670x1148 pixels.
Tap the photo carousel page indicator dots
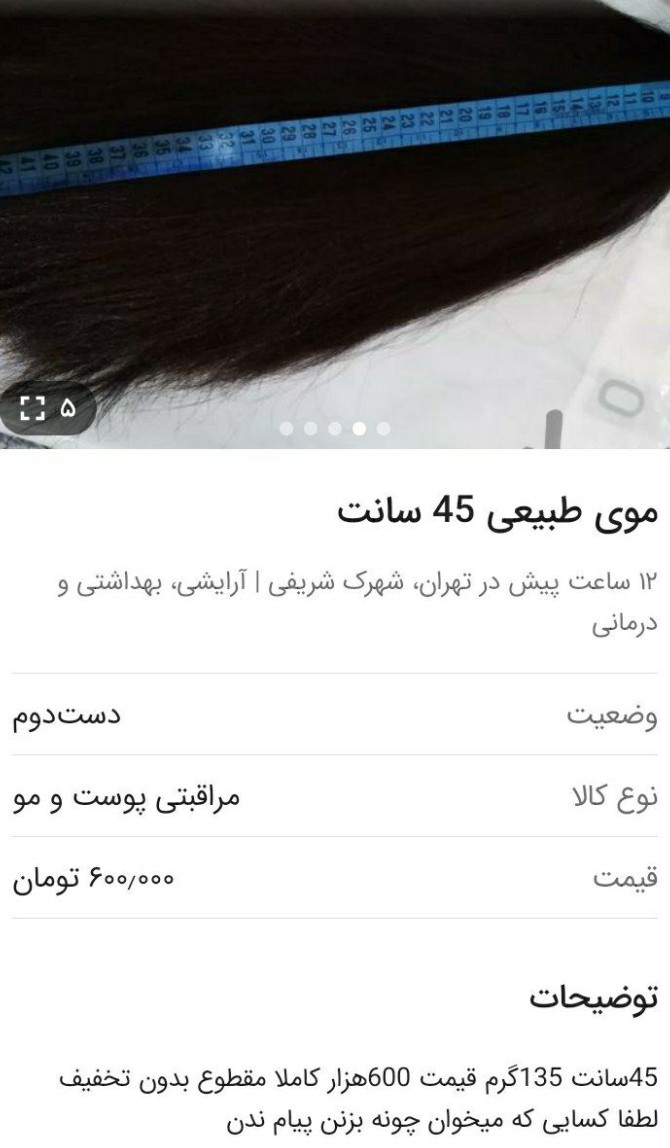(x=335, y=429)
